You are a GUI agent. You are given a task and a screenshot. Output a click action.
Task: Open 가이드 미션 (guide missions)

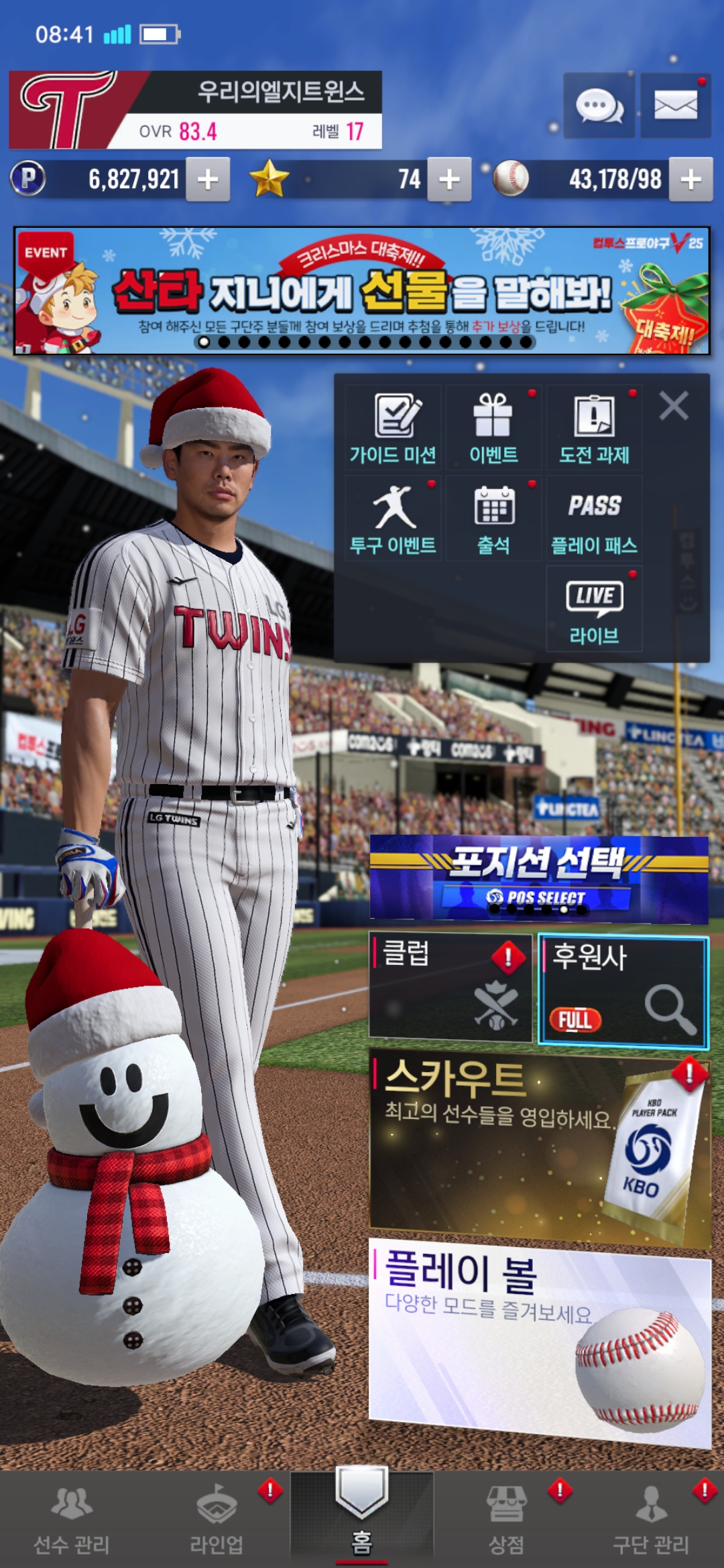point(394,428)
